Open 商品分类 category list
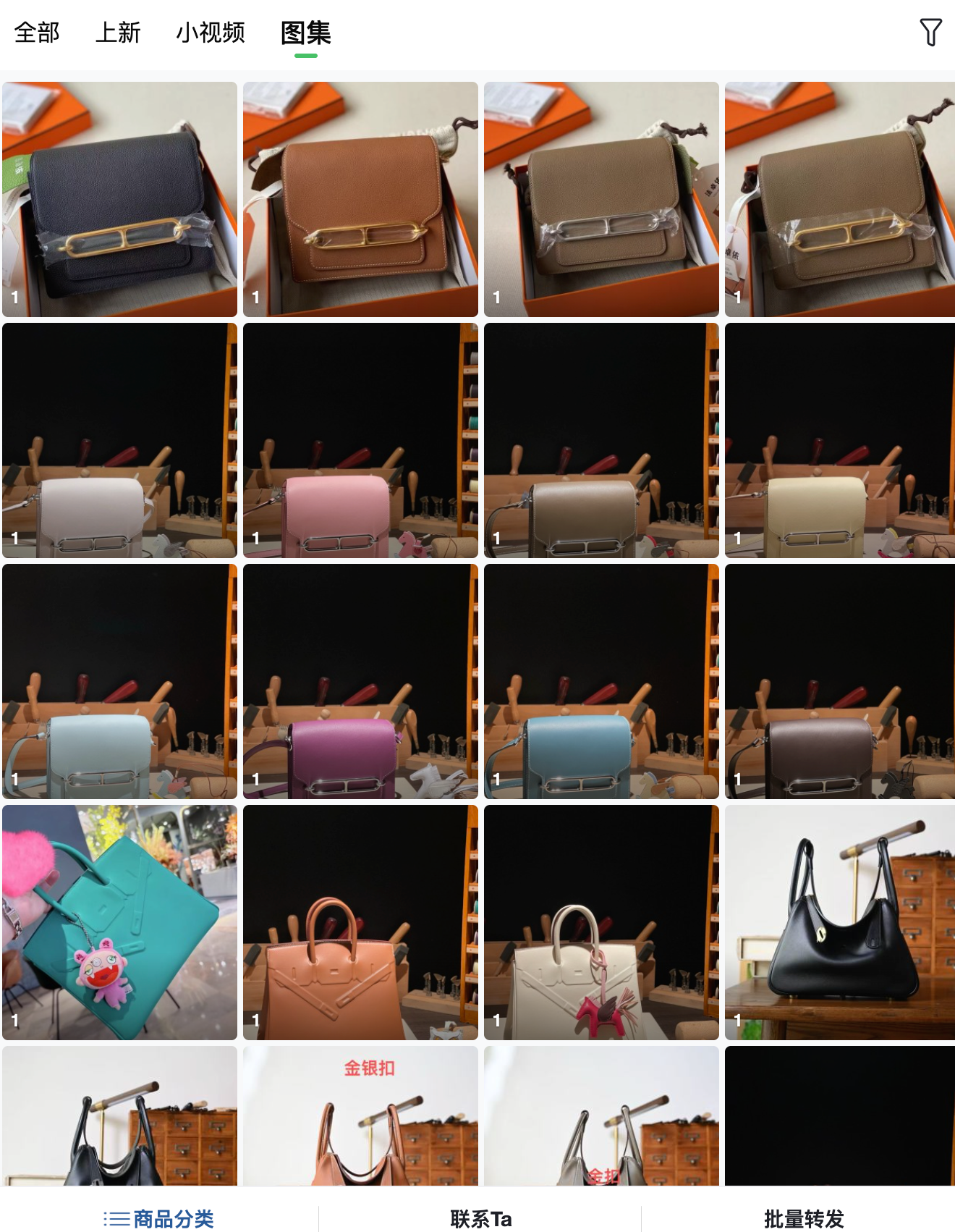Viewport: 955px width, 1232px height. [x=158, y=1218]
